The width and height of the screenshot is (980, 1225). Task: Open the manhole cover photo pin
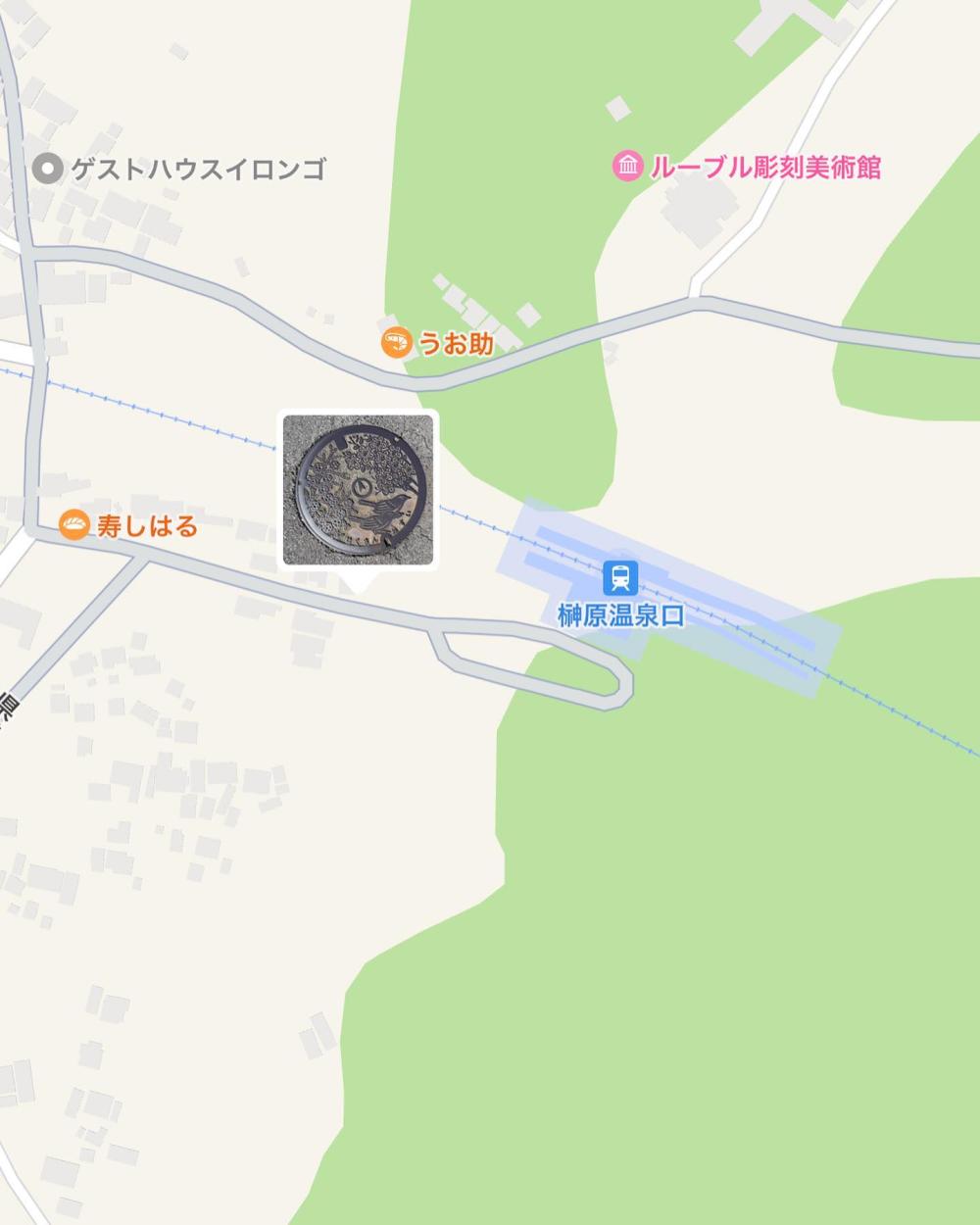coord(358,490)
